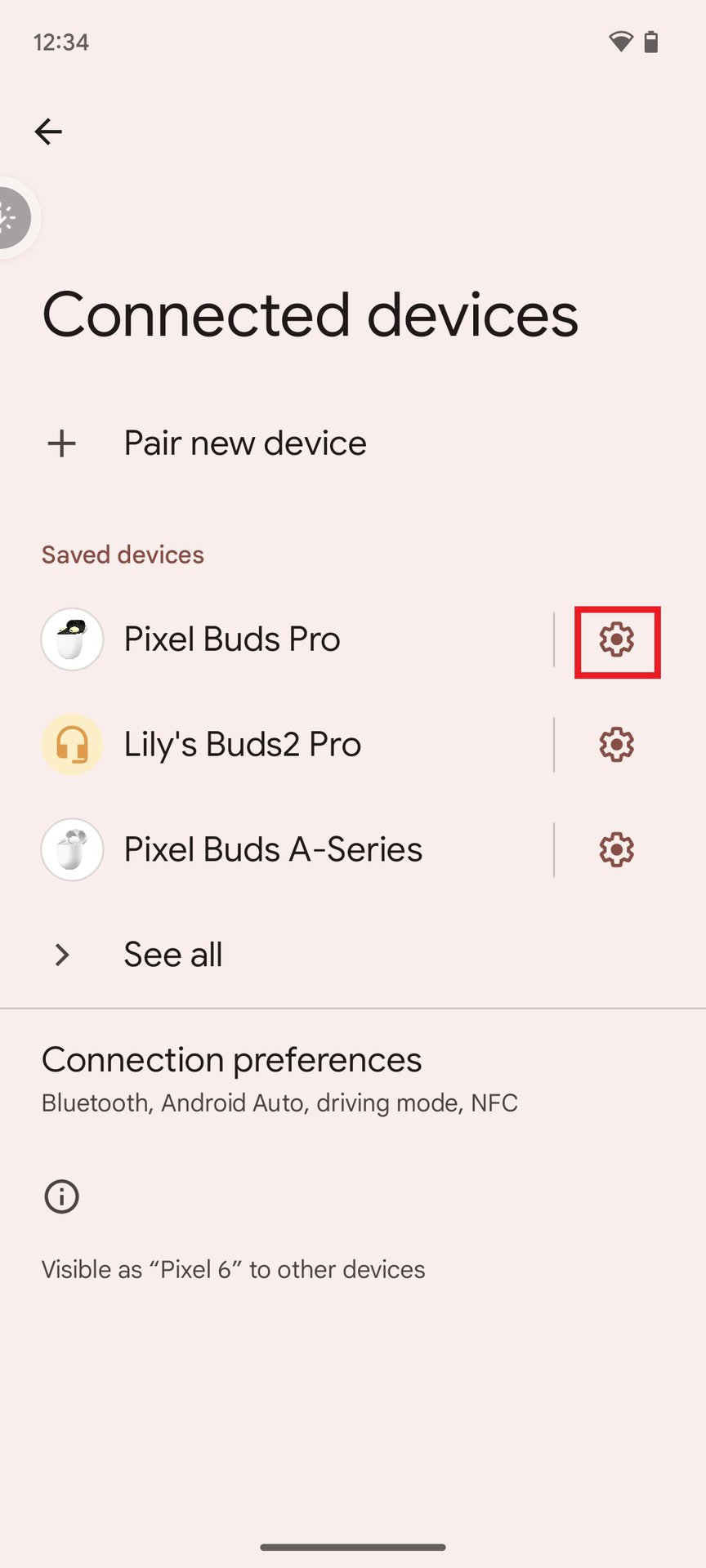The width and height of the screenshot is (706, 1568).
Task: Pair a new device
Action: click(x=245, y=443)
